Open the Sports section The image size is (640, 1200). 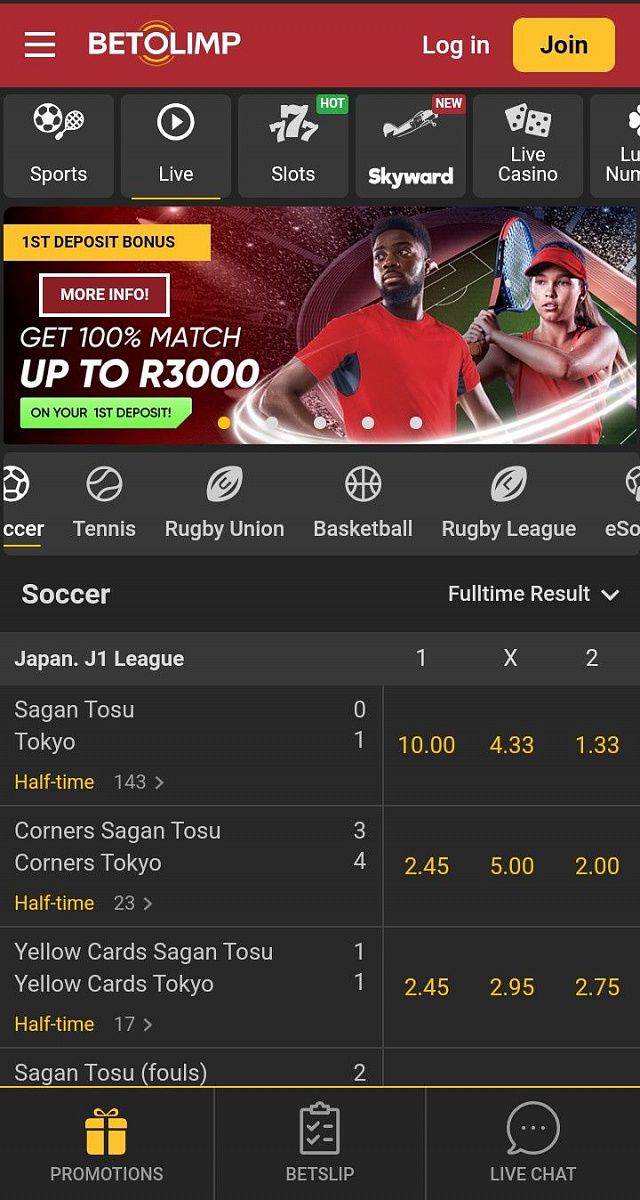tap(58, 146)
